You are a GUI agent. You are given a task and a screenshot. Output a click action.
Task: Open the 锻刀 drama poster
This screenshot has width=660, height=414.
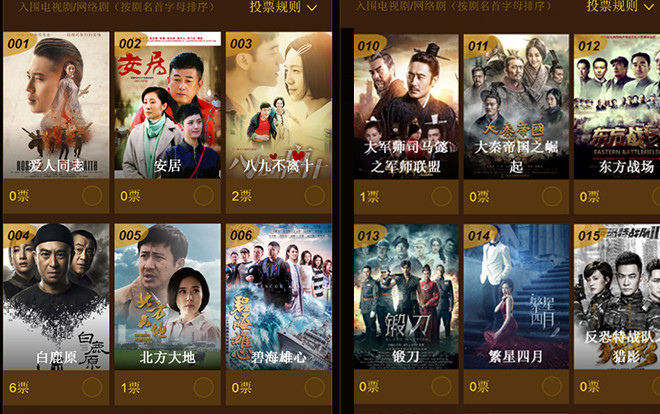405,296
